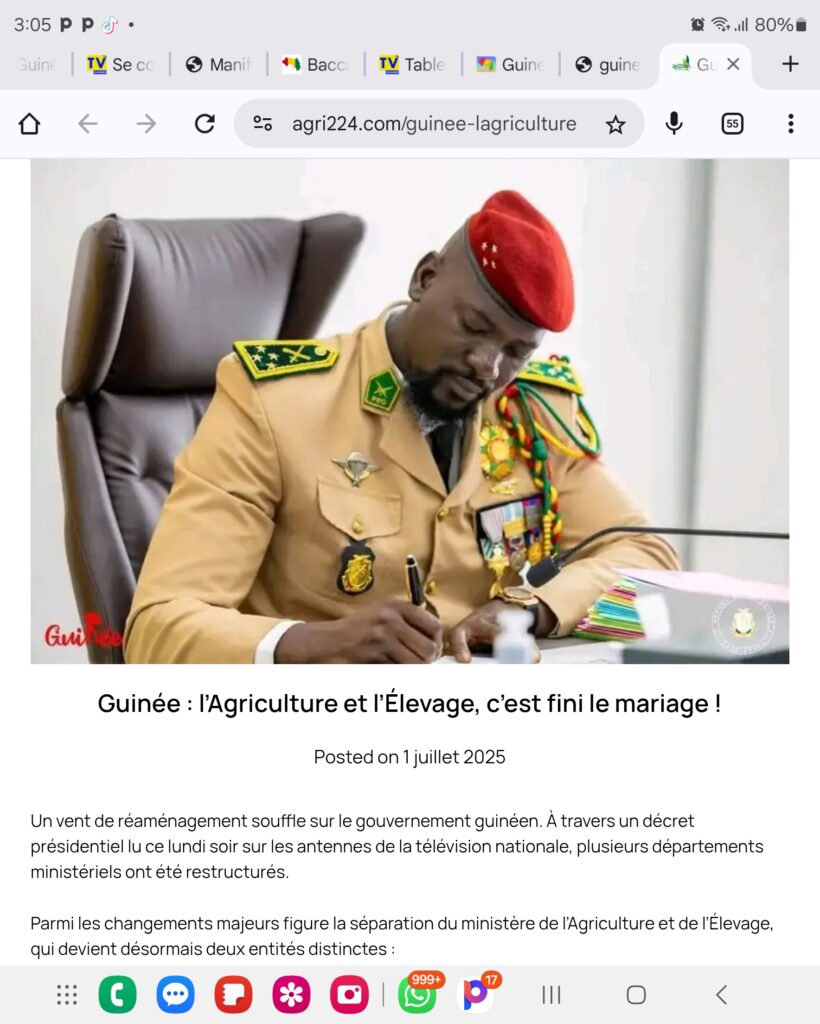Navigate back to previous page

88,124
